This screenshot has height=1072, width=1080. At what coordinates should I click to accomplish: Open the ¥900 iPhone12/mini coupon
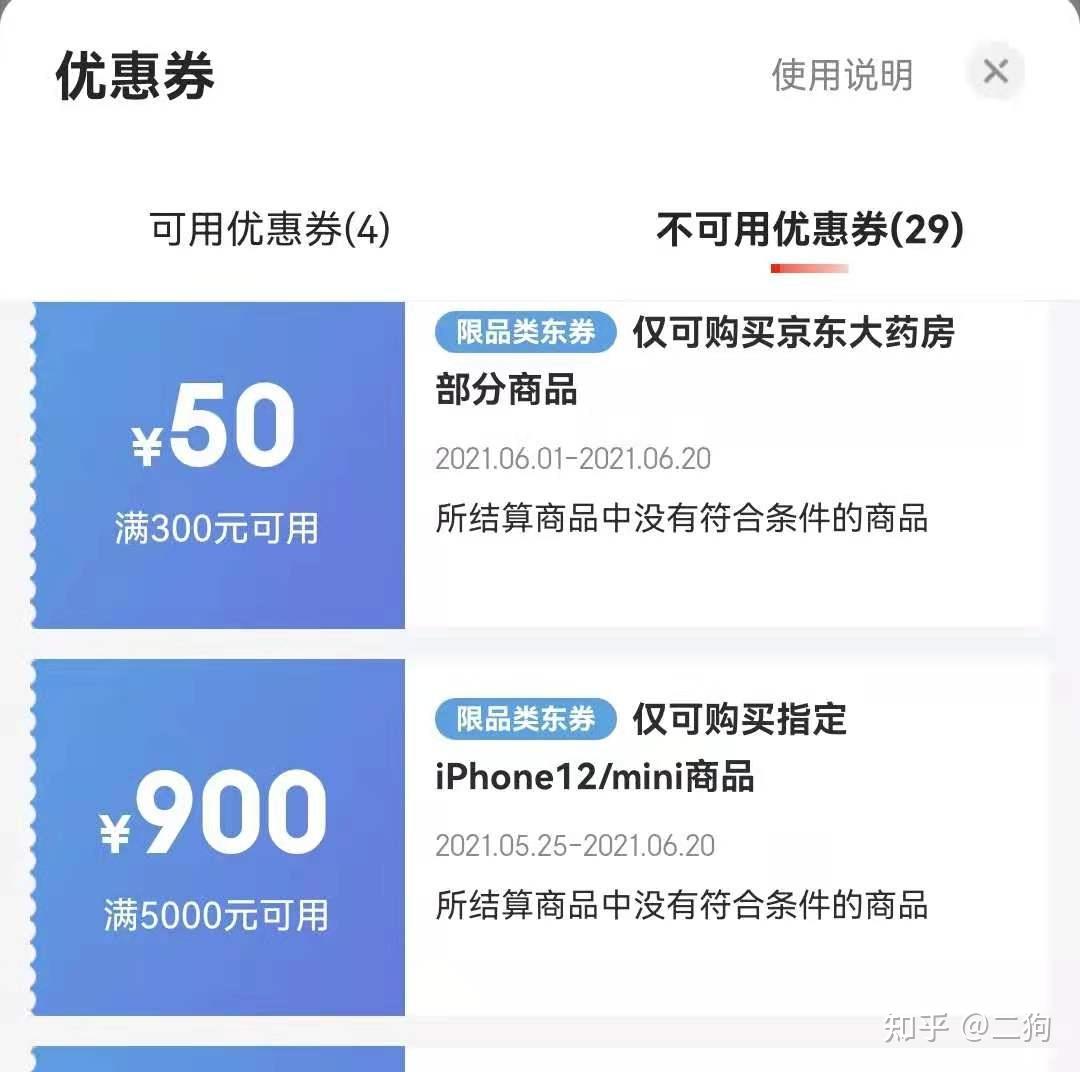[540, 836]
